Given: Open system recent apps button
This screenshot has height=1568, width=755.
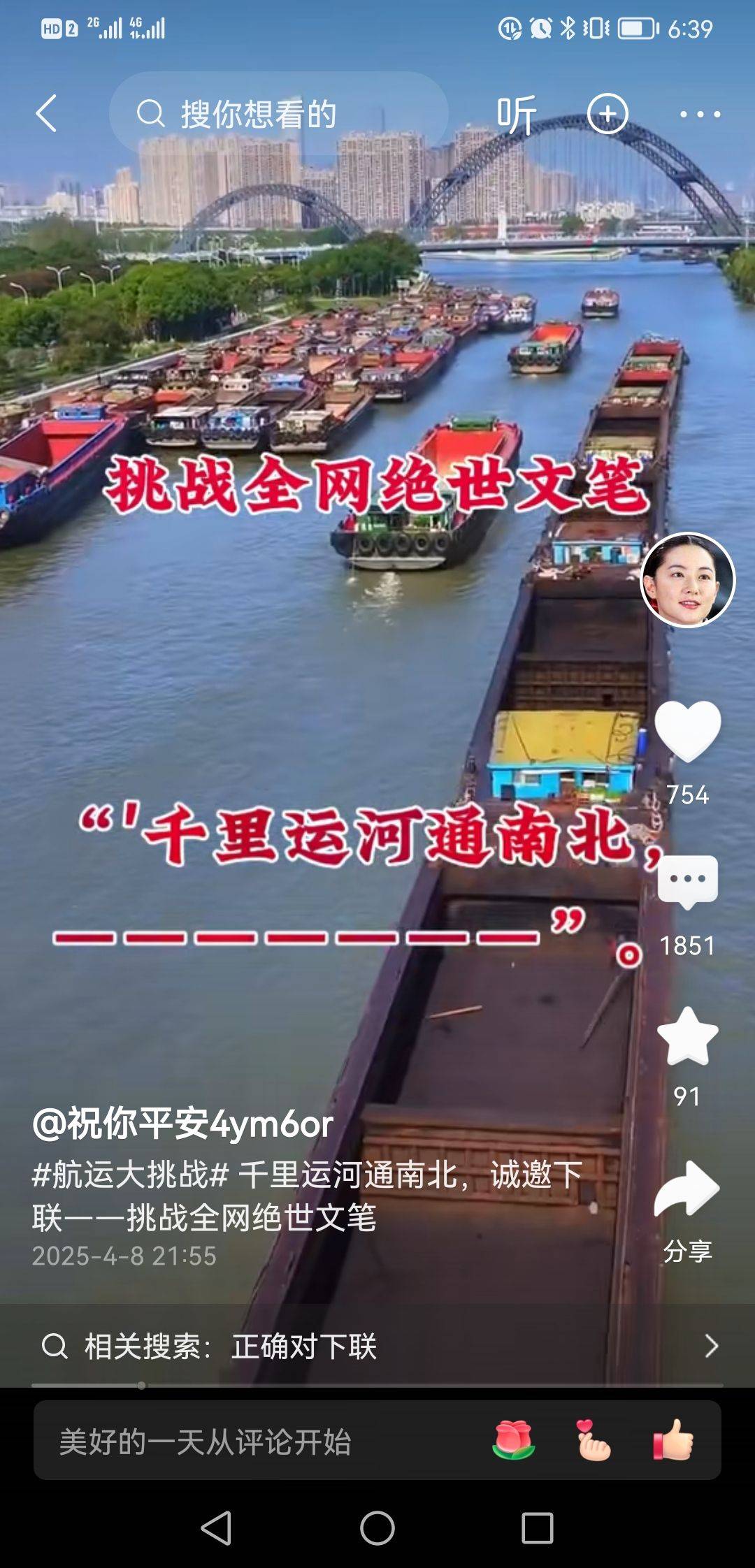Looking at the screenshot, I should tap(537, 1528).
